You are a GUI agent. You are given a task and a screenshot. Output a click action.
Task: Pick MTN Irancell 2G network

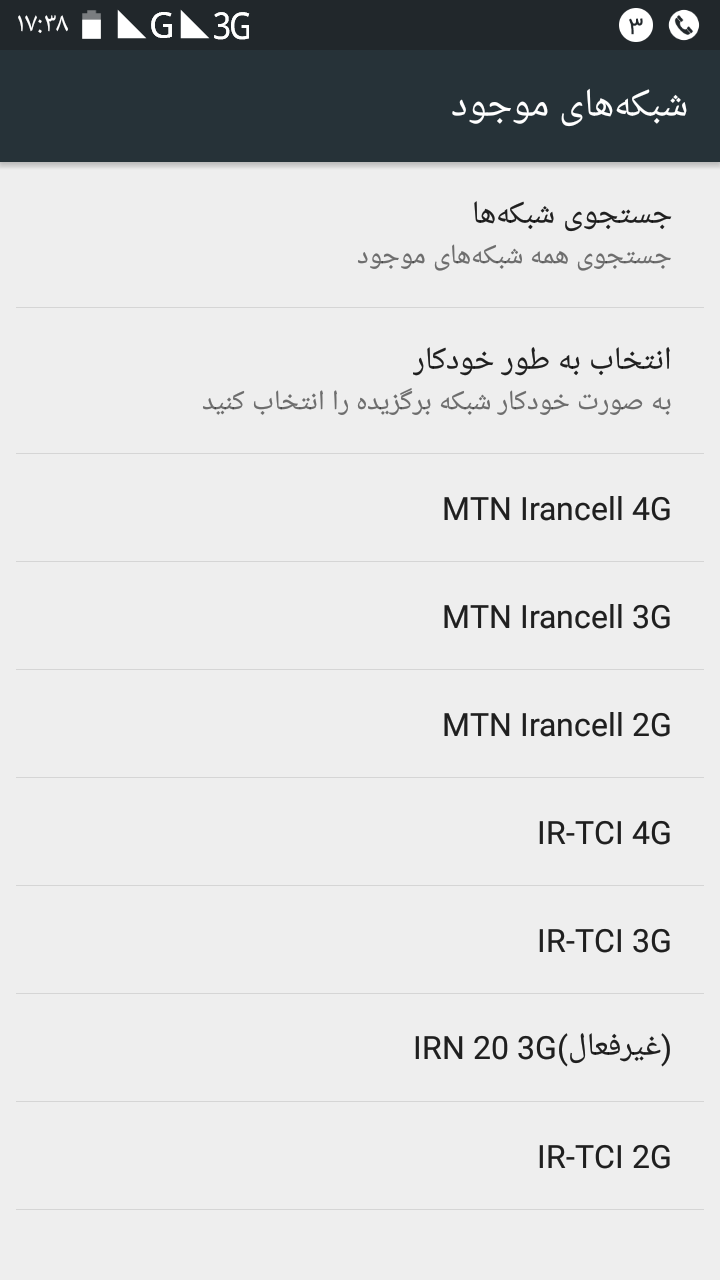click(x=360, y=724)
